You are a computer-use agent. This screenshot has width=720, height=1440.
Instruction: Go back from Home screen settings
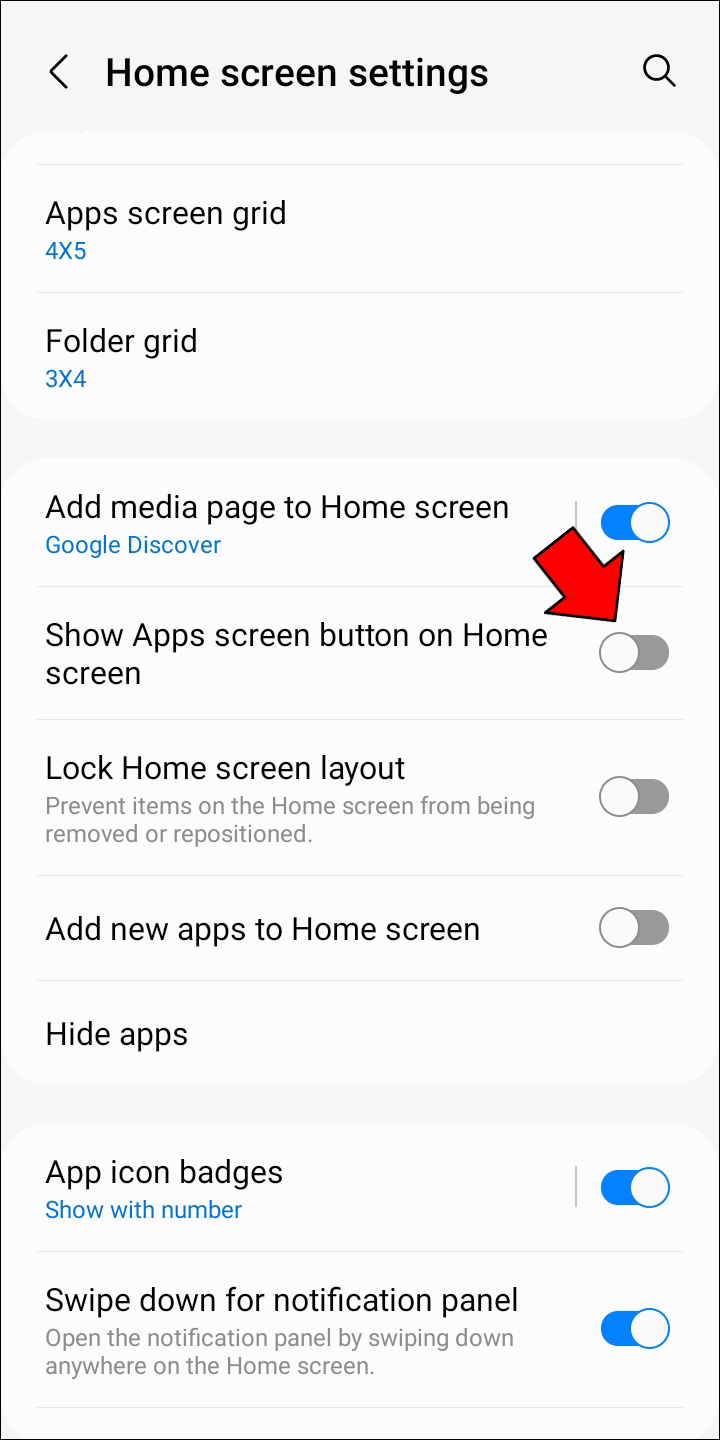(59, 72)
